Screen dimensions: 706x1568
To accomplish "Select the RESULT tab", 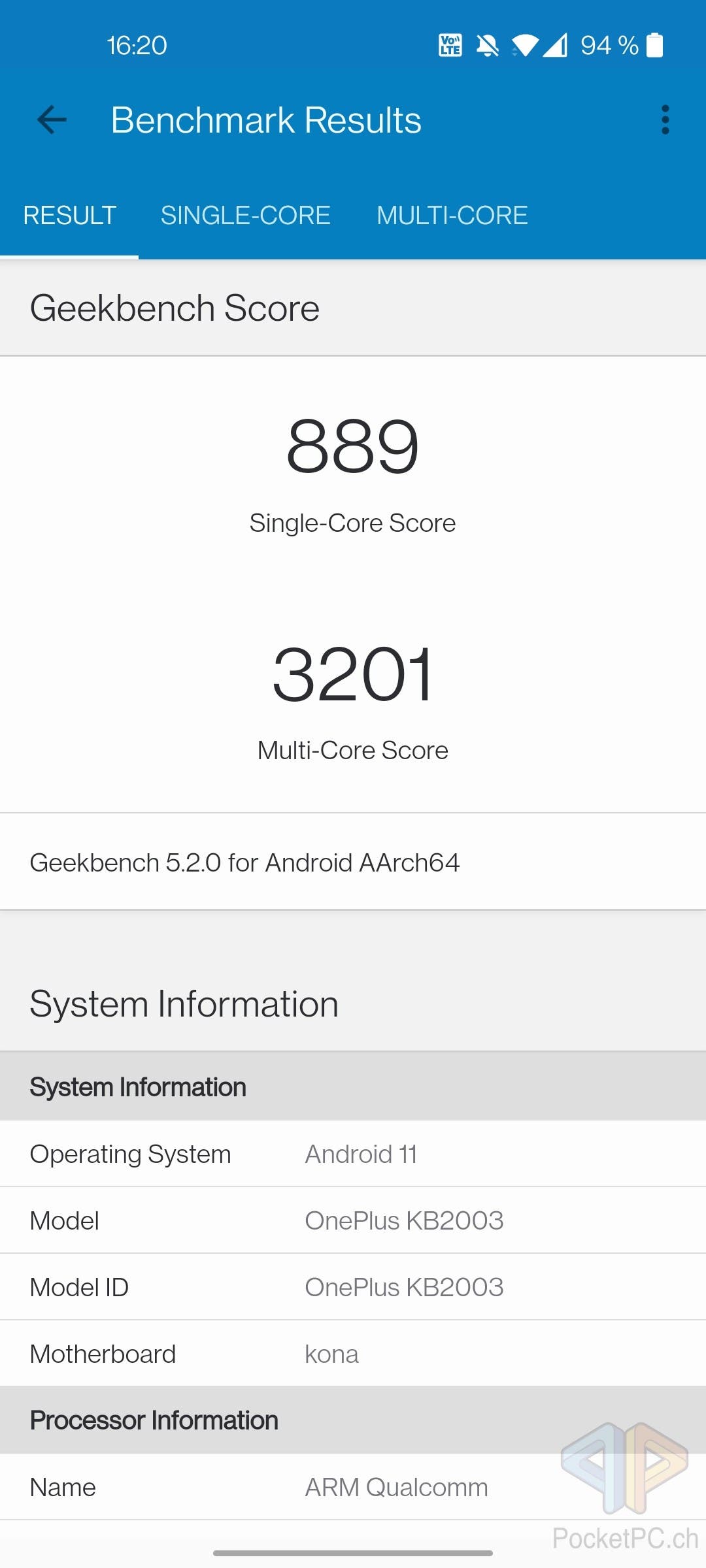I will (x=69, y=216).
